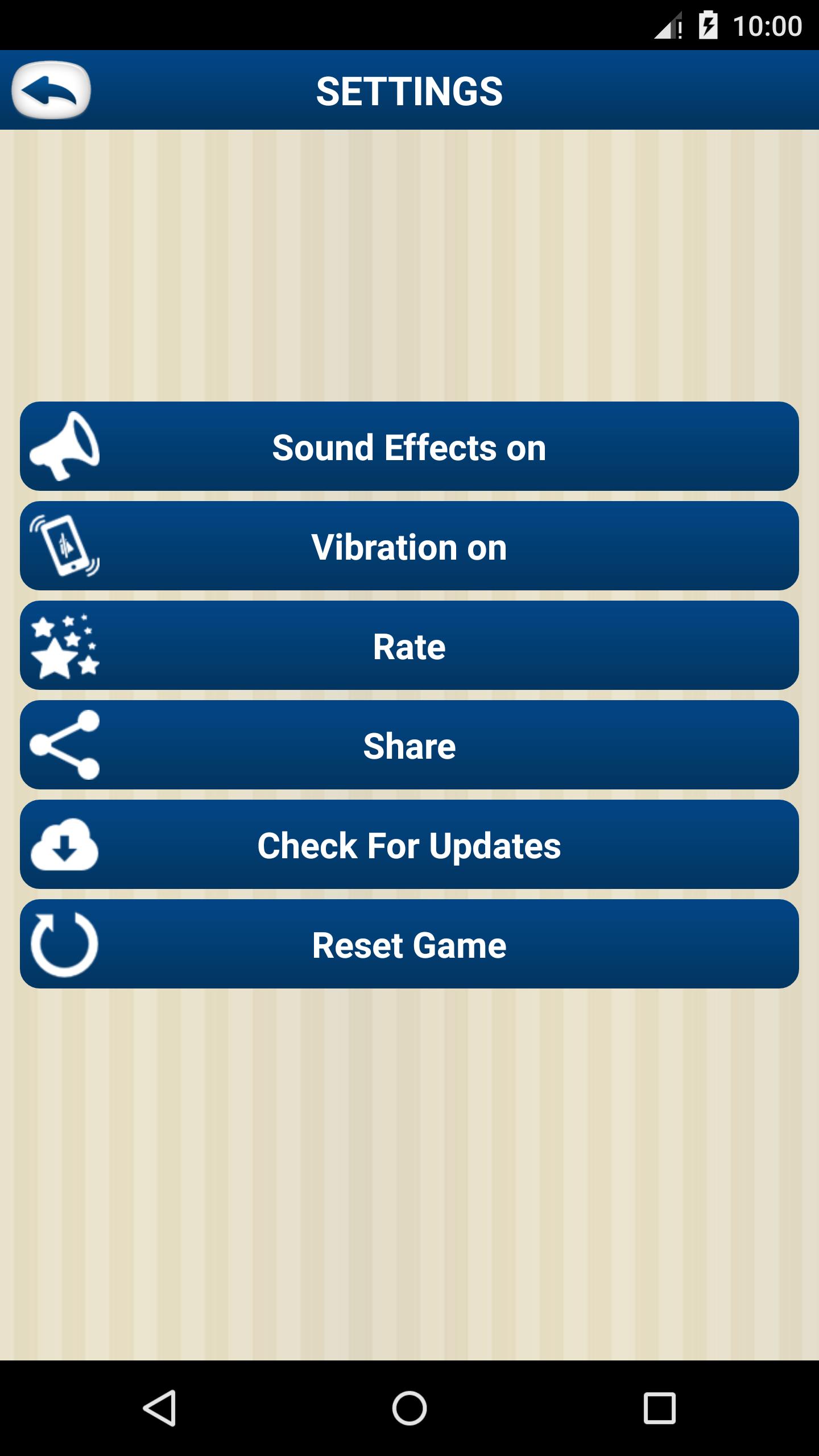
Task: Select Reset Game
Action: tap(409, 944)
